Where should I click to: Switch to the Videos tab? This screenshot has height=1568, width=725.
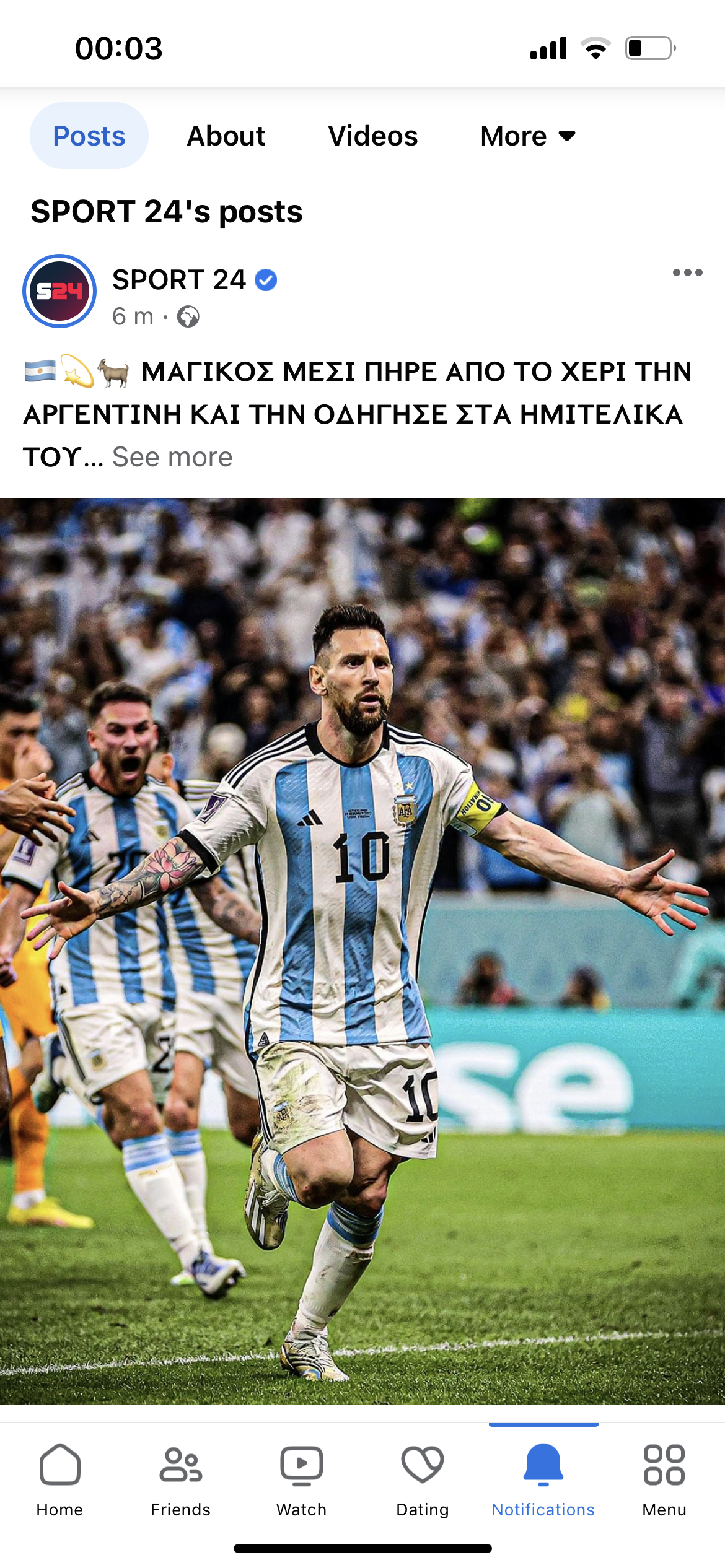click(x=373, y=136)
